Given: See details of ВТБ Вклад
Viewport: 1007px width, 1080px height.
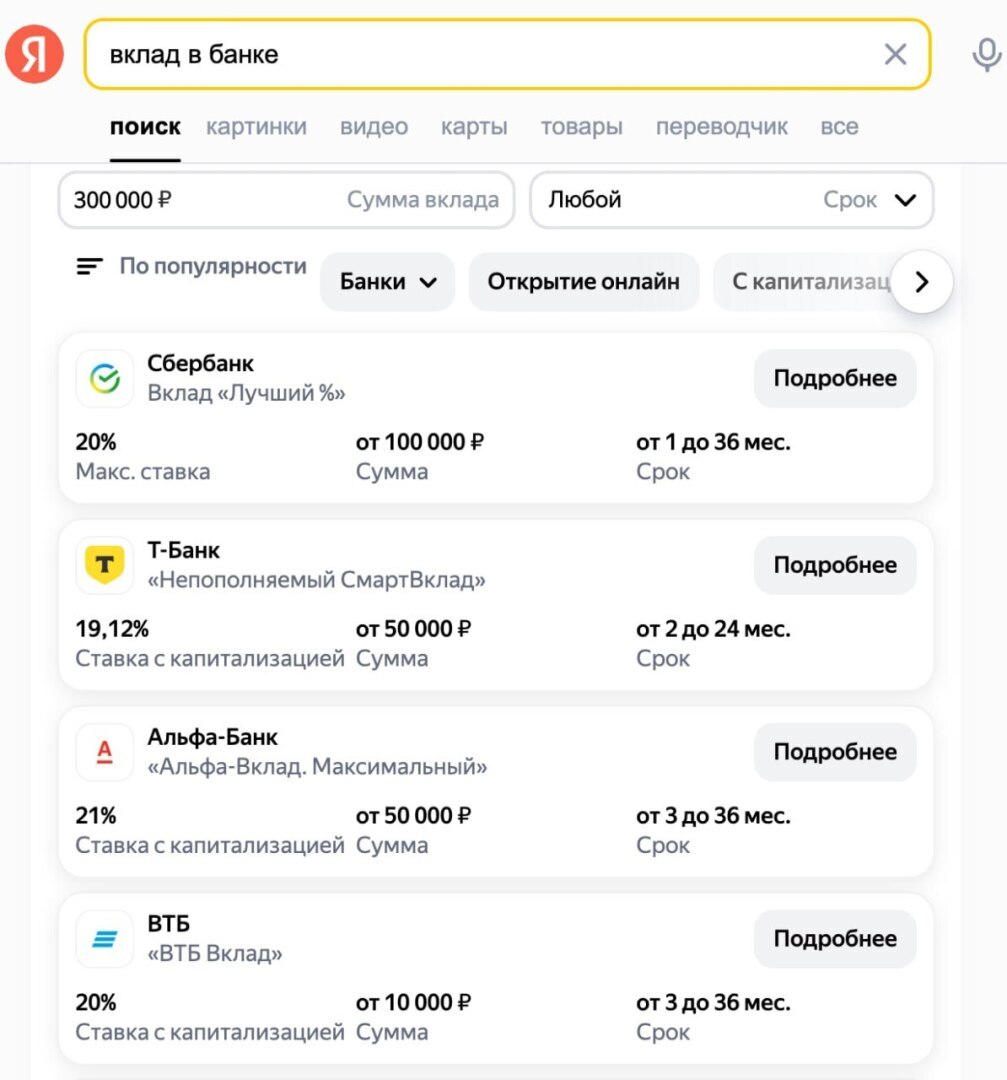Looking at the screenshot, I should pyautogui.click(x=834, y=939).
